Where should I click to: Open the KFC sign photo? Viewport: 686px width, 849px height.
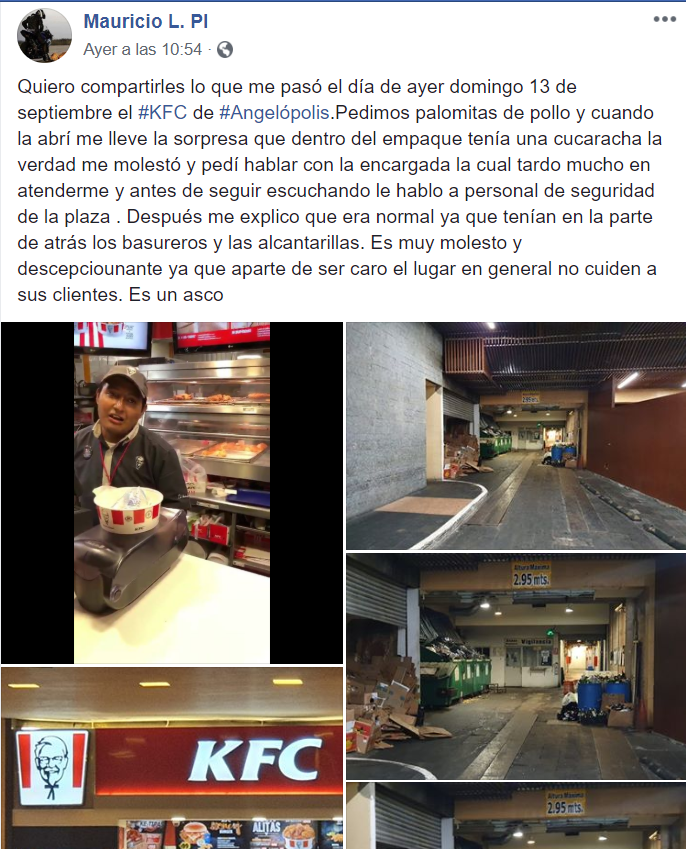click(171, 758)
